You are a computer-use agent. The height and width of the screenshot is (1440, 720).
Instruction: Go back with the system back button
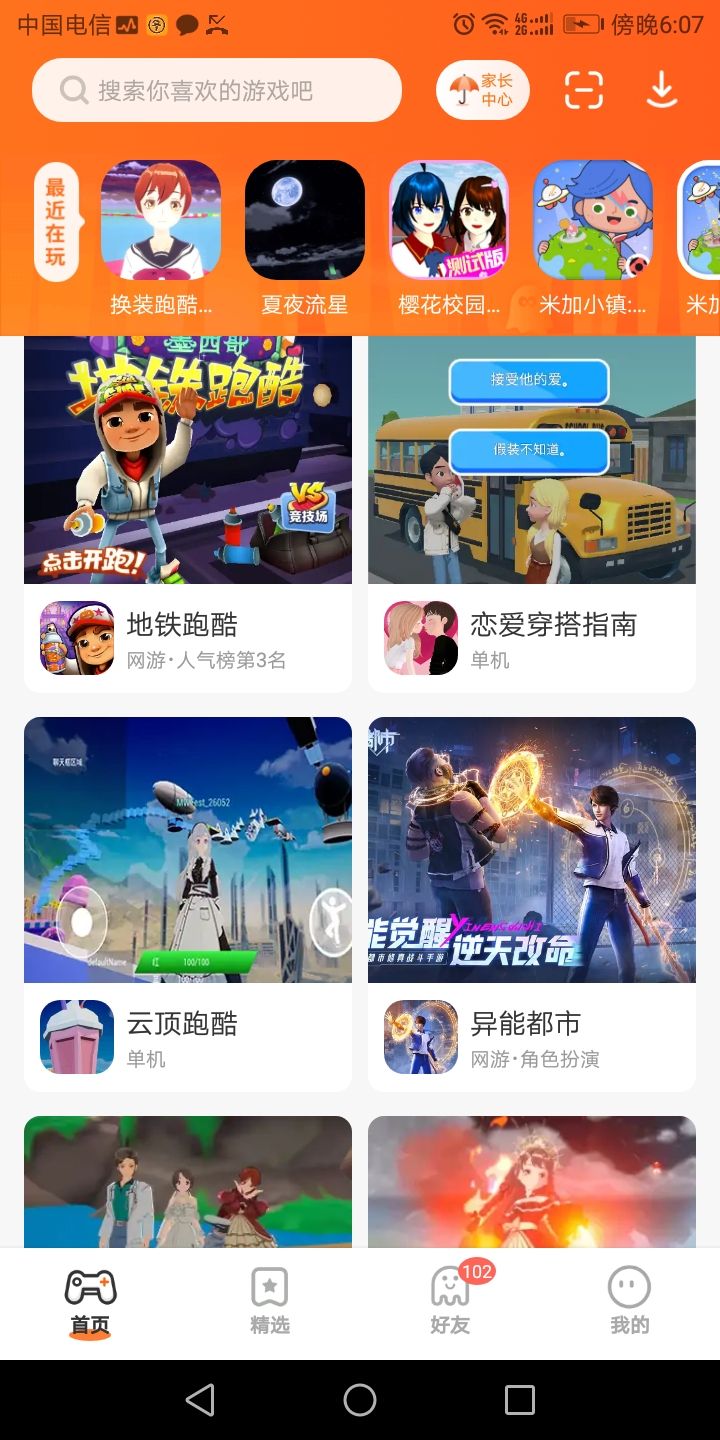coord(200,1400)
